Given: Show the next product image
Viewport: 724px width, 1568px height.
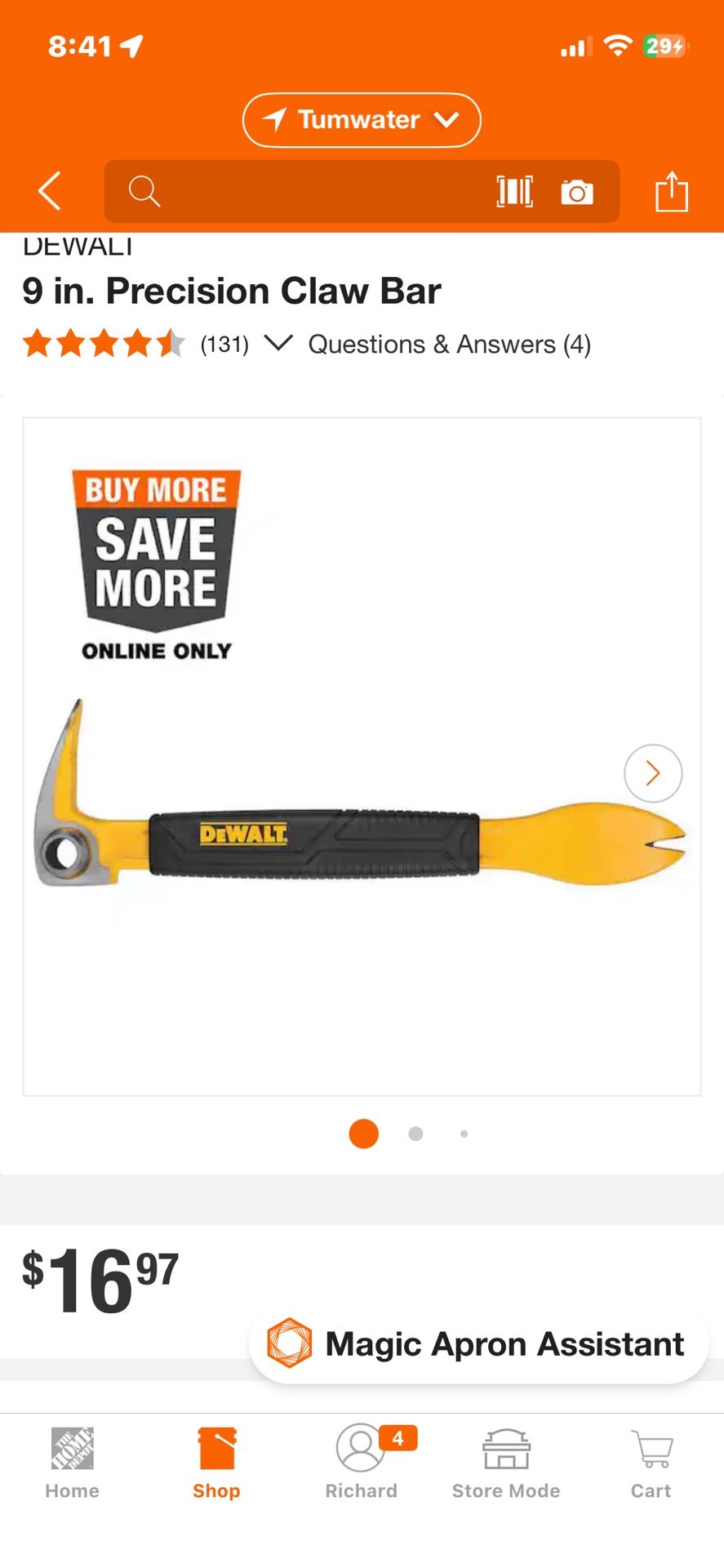Looking at the screenshot, I should 653,773.
